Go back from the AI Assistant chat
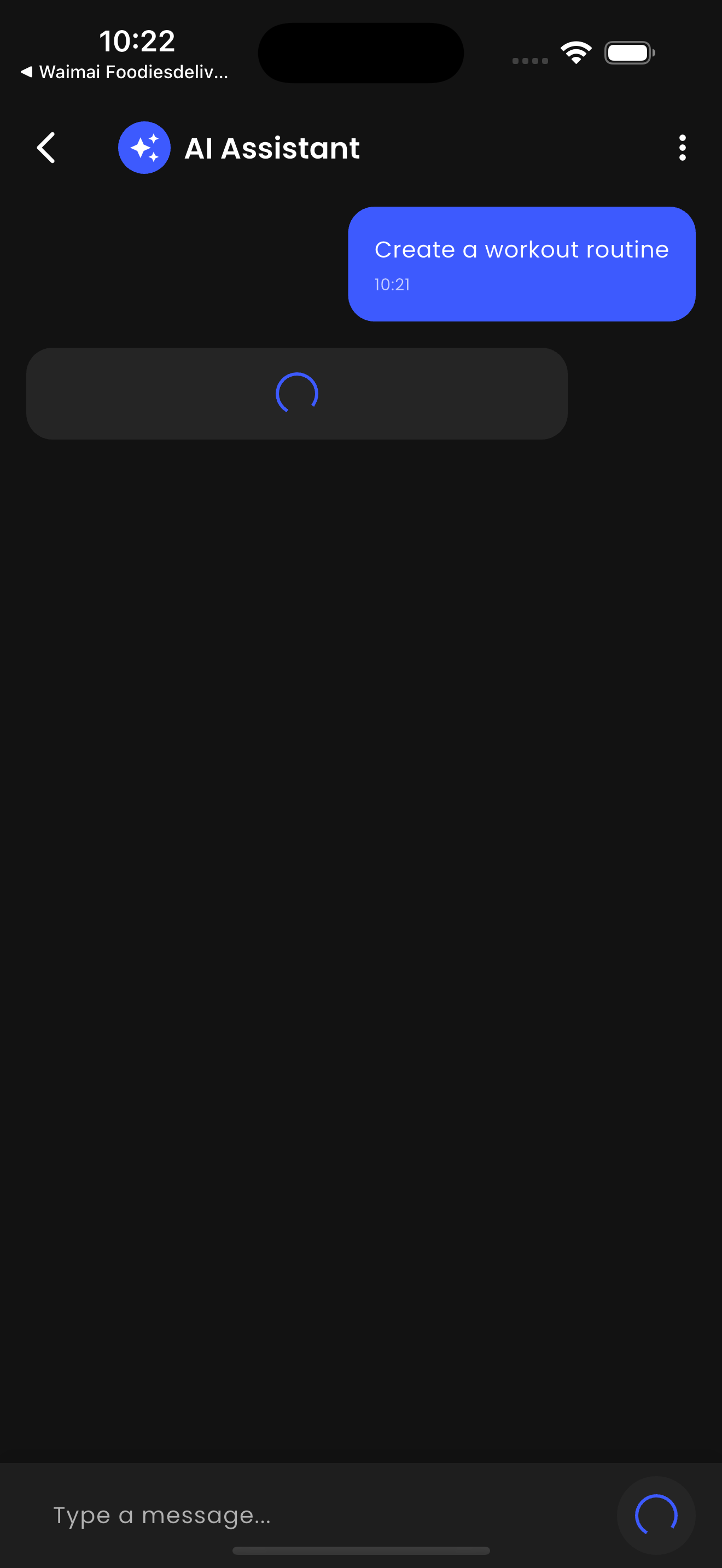 point(46,148)
